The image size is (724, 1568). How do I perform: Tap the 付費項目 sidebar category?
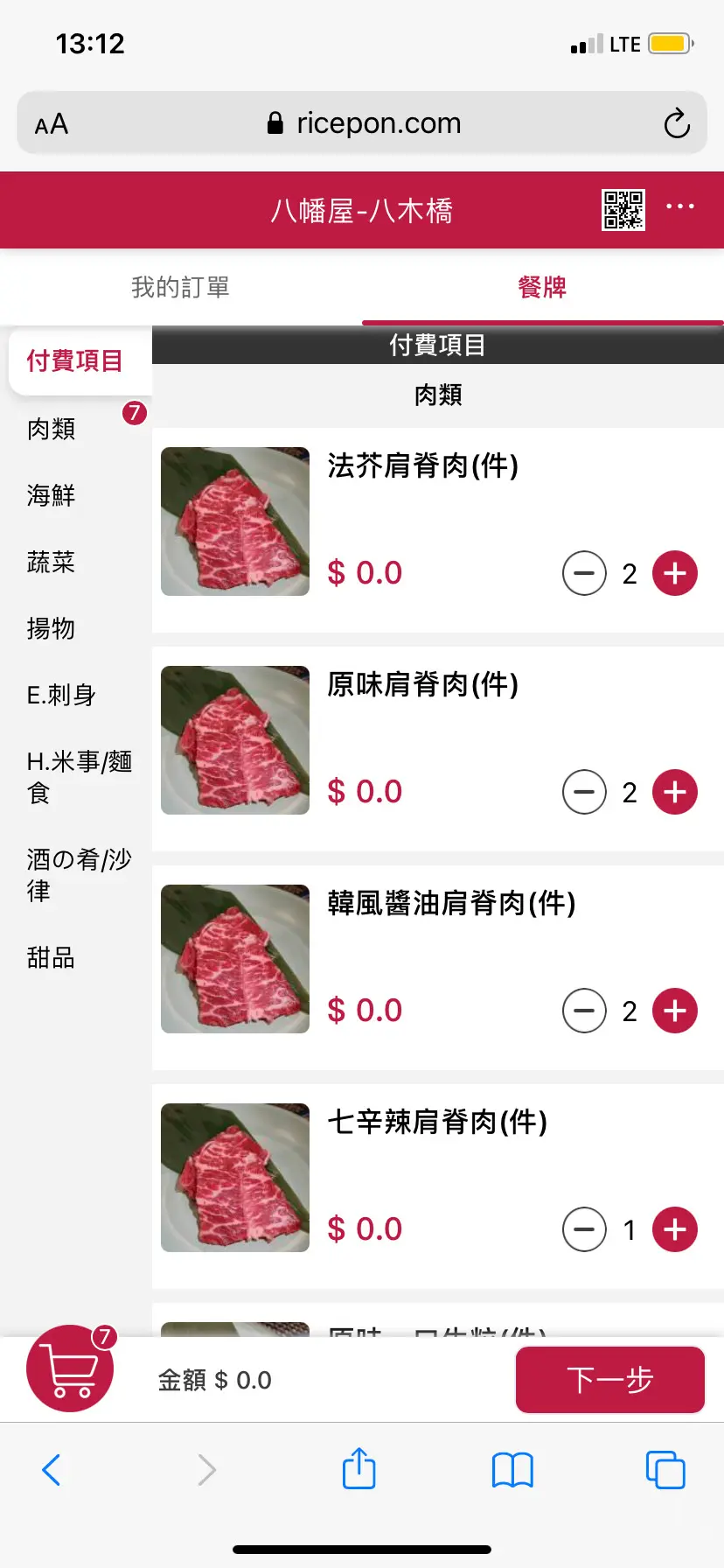point(75,360)
